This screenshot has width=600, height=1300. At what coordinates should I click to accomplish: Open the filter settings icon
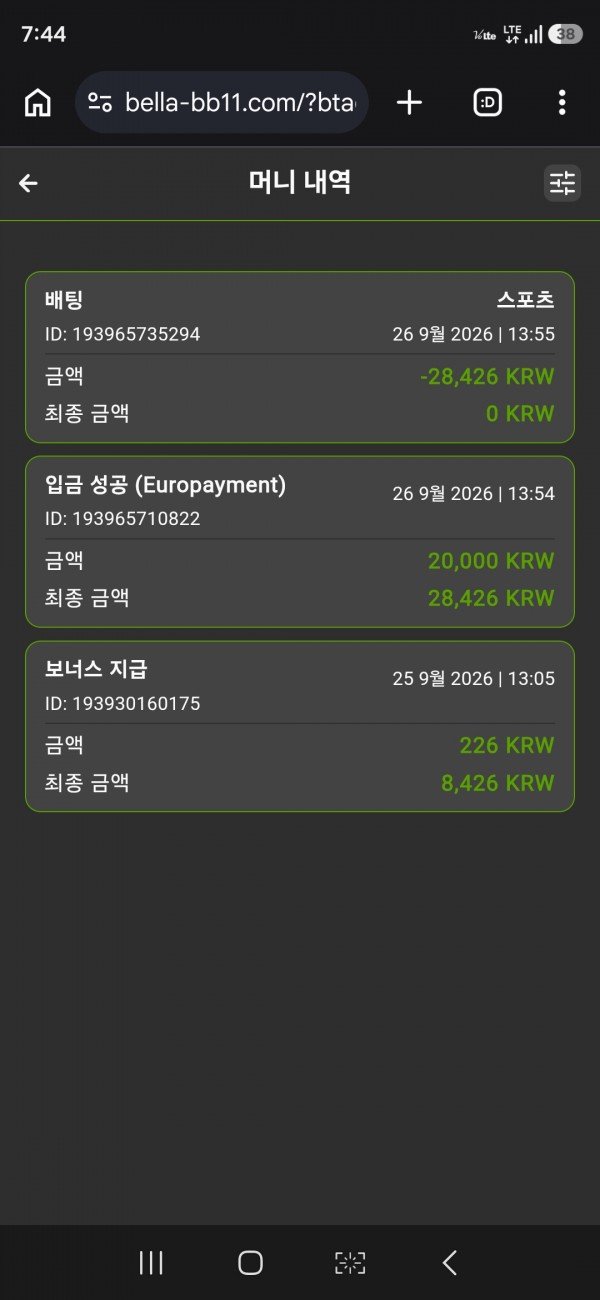[562, 183]
